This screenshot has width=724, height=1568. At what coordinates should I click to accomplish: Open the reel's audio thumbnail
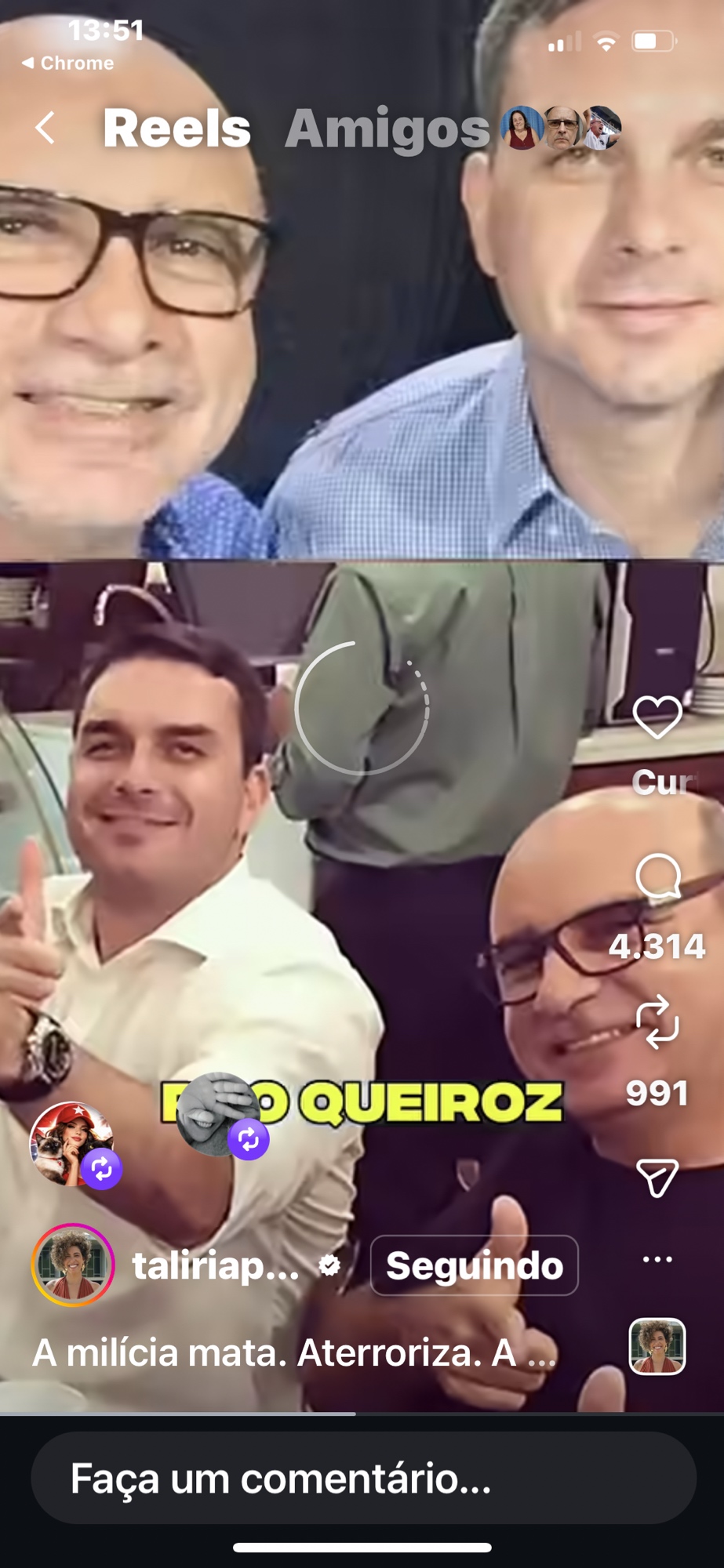point(657,1346)
